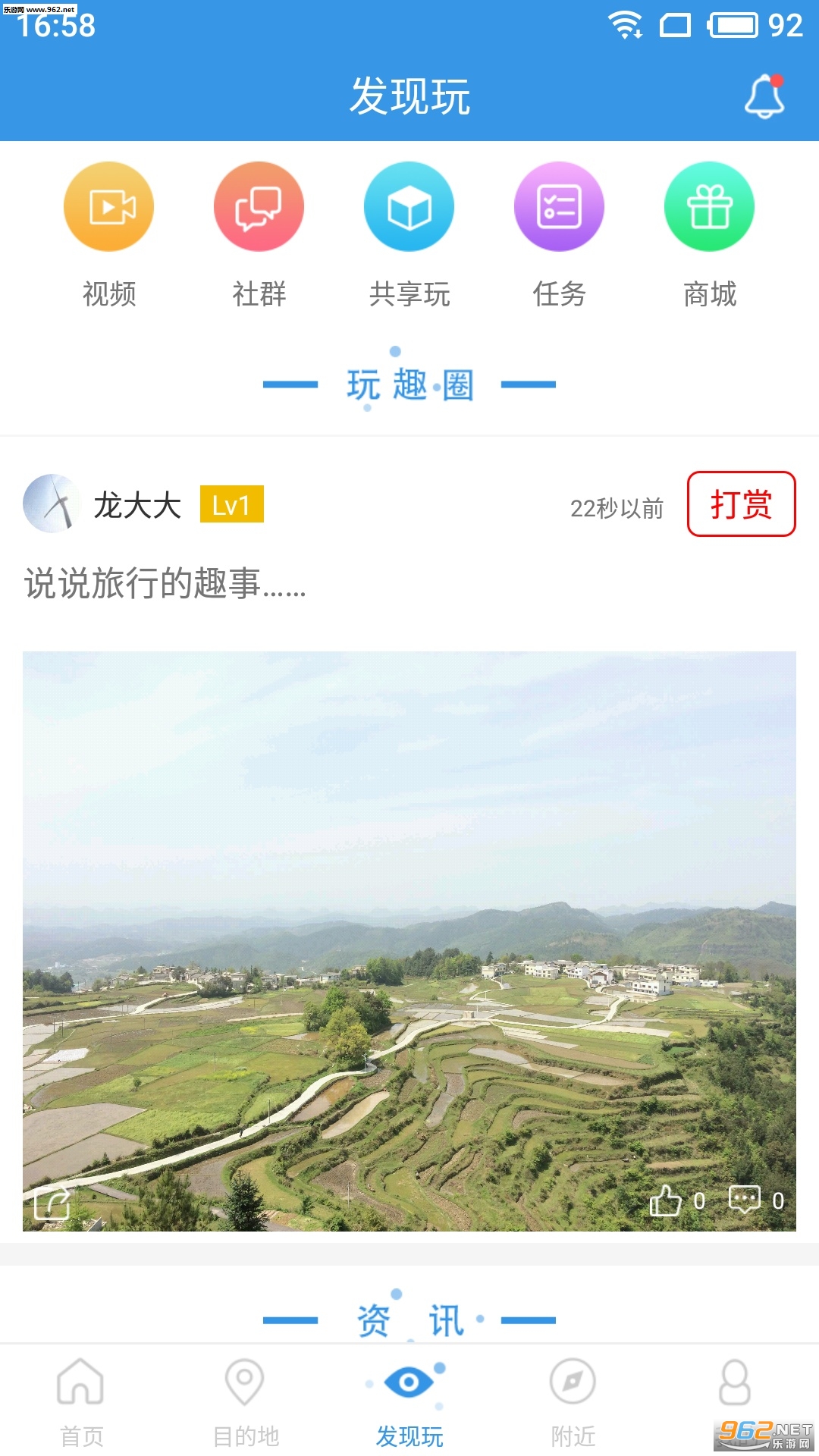The image size is (819, 1456).
Task: Open 龙大大's landscape photo post
Action: tap(409, 940)
